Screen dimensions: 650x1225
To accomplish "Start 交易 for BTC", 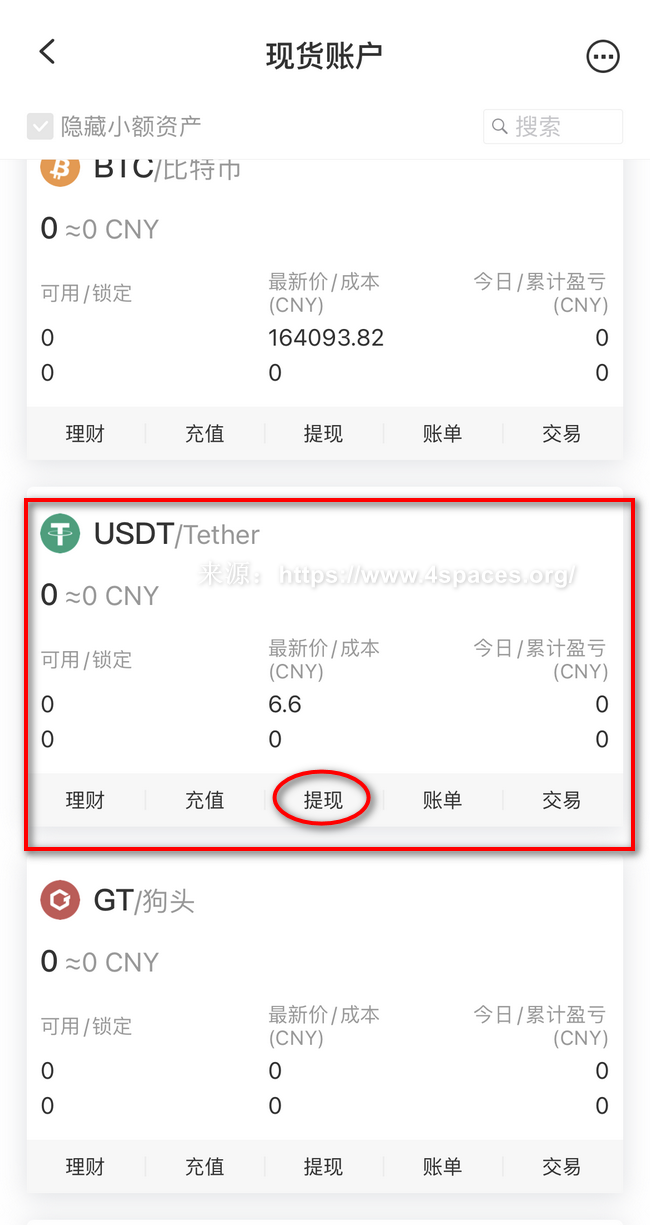I will (x=561, y=434).
